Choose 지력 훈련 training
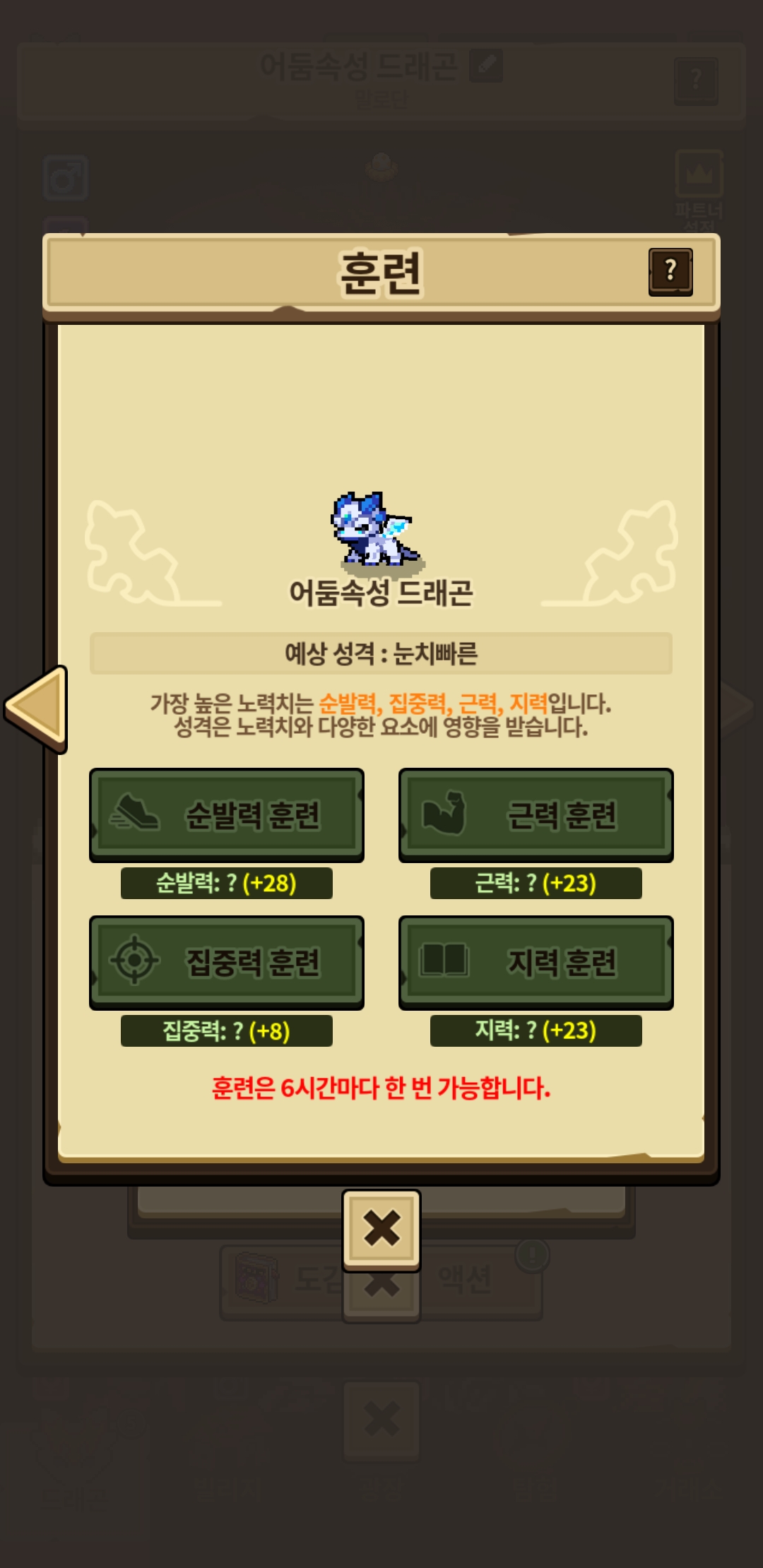 pyautogui.click(x=536, y=962)
